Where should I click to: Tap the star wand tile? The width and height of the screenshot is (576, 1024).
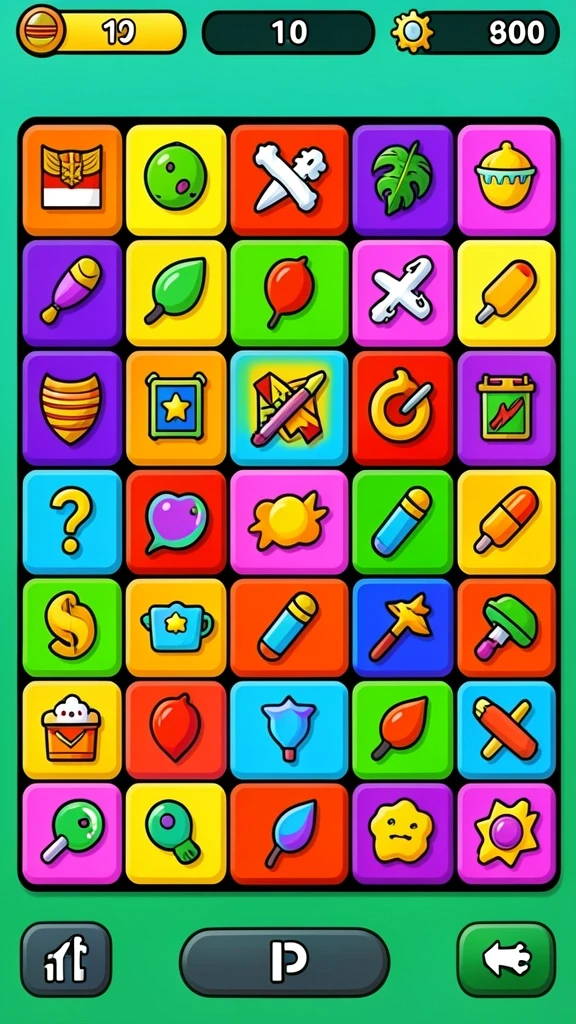pos(402,627)
